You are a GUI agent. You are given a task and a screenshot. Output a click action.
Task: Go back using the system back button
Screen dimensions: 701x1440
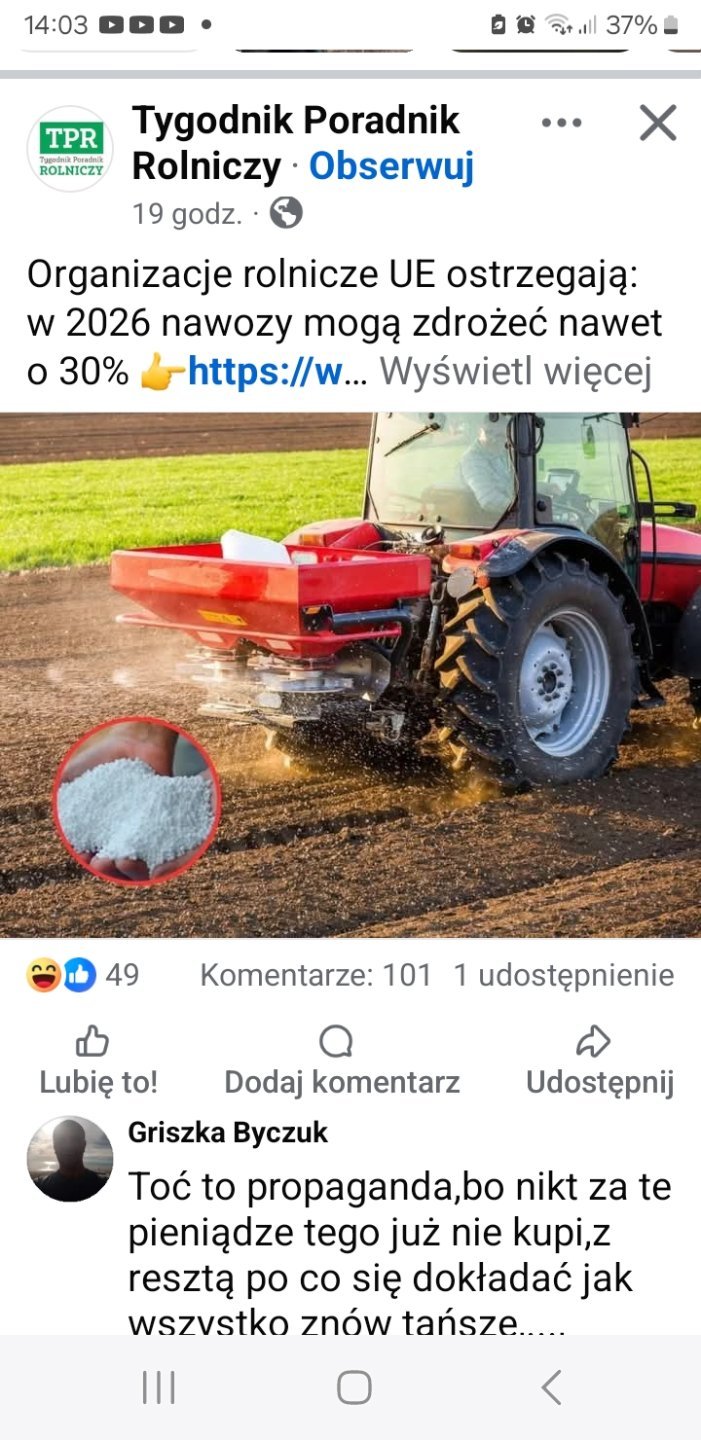pos(550,1387)
